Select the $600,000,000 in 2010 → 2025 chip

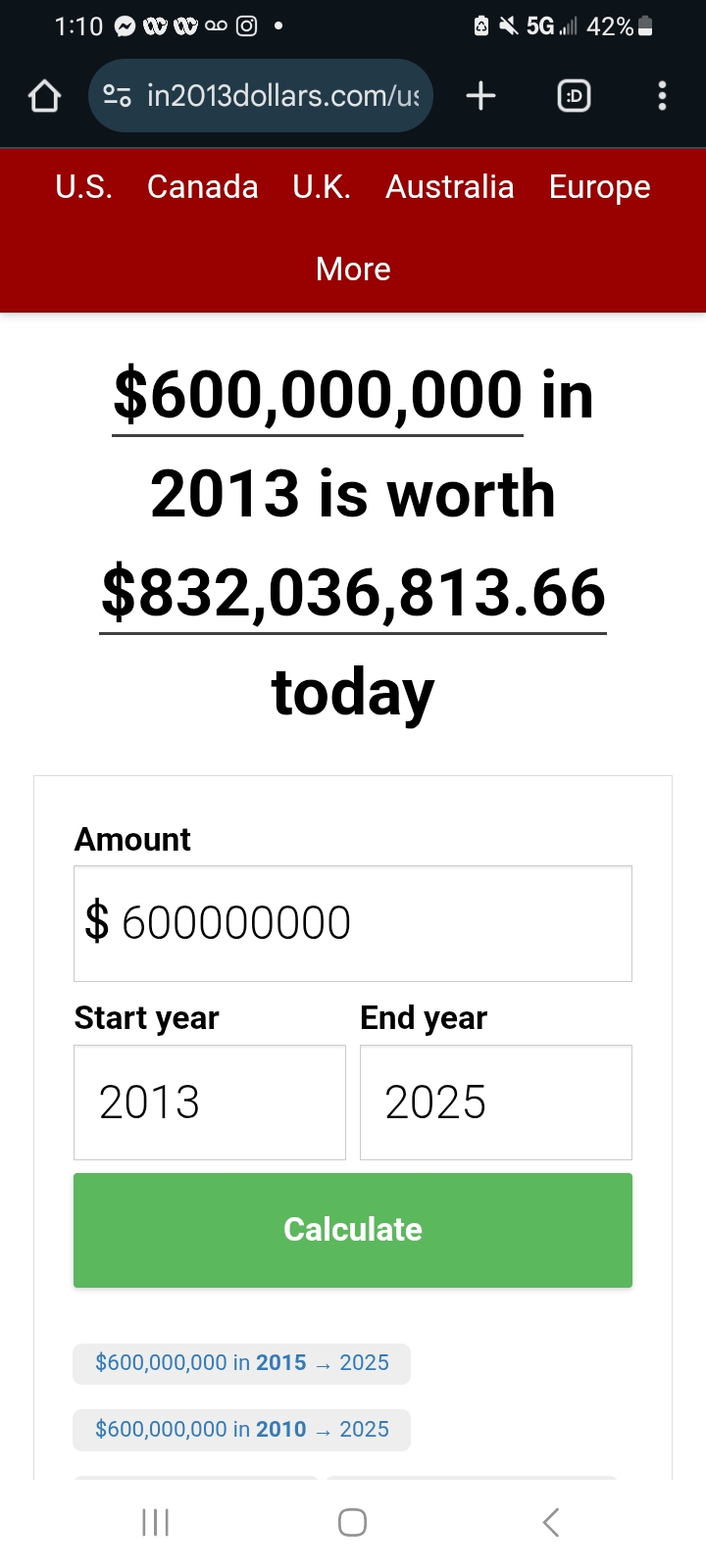241,1430
